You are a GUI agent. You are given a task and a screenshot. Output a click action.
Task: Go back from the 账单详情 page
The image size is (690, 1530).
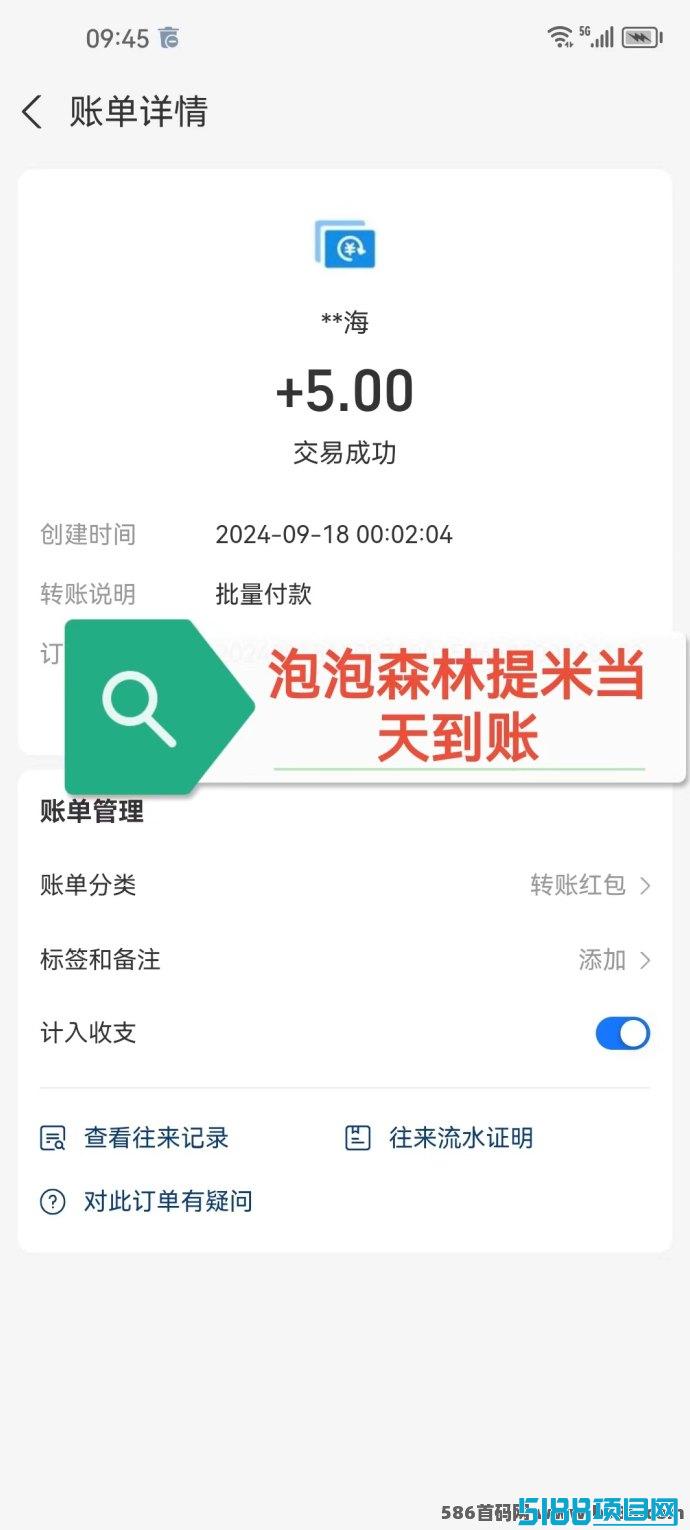(x=32, y=111)
